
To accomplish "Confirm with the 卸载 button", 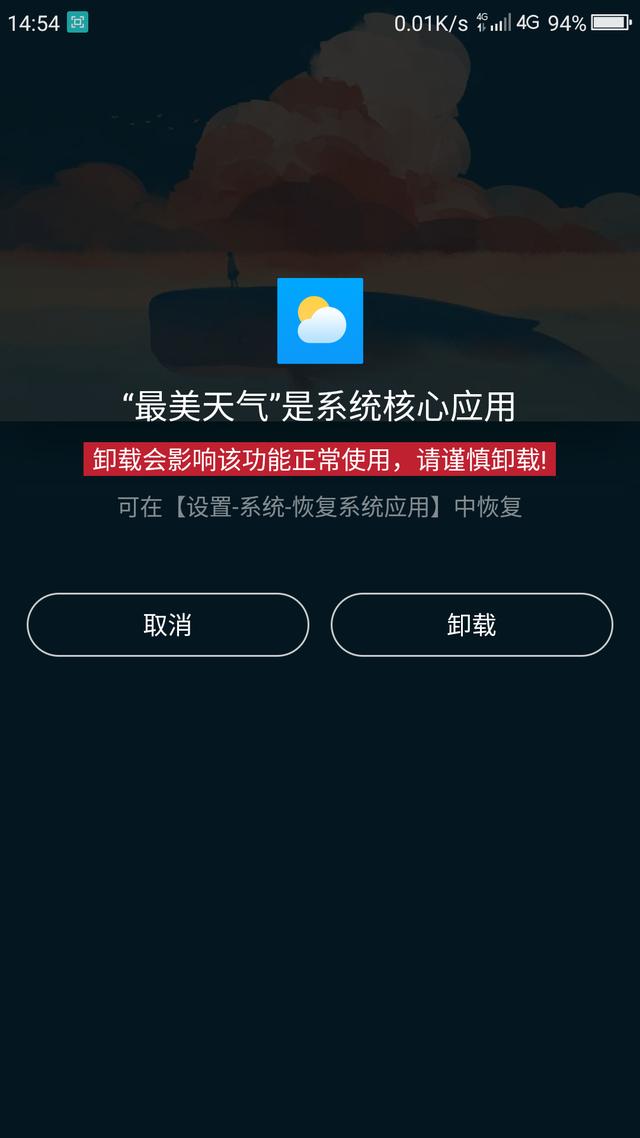I will [471, 625].
